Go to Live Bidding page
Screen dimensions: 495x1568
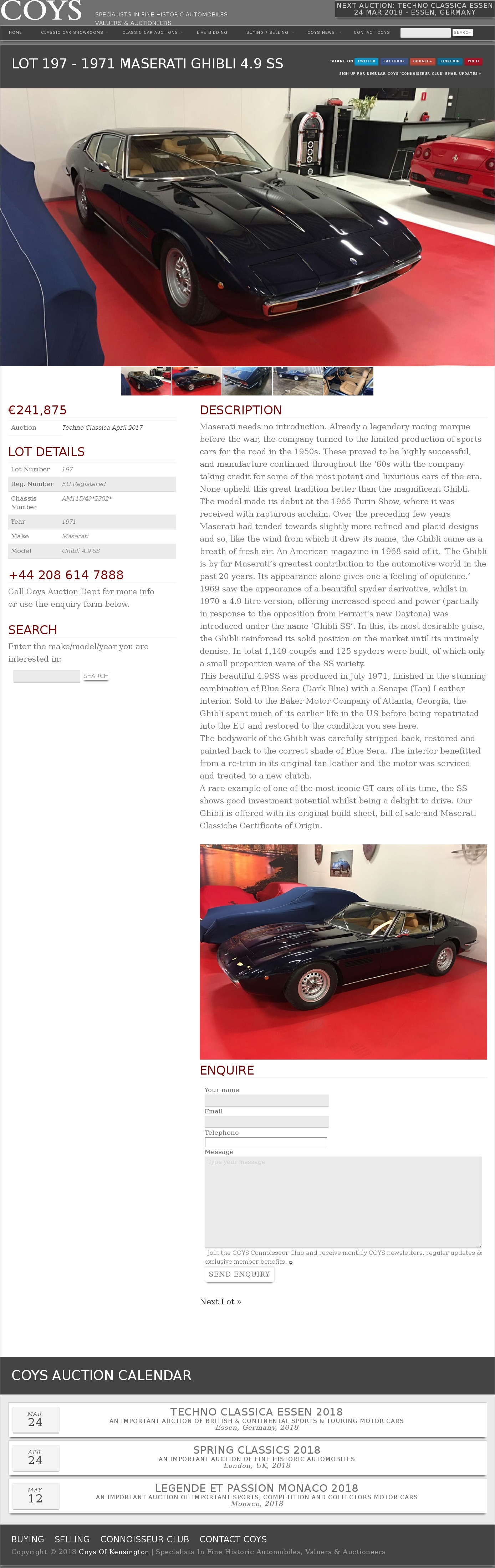tap(211, 32)
